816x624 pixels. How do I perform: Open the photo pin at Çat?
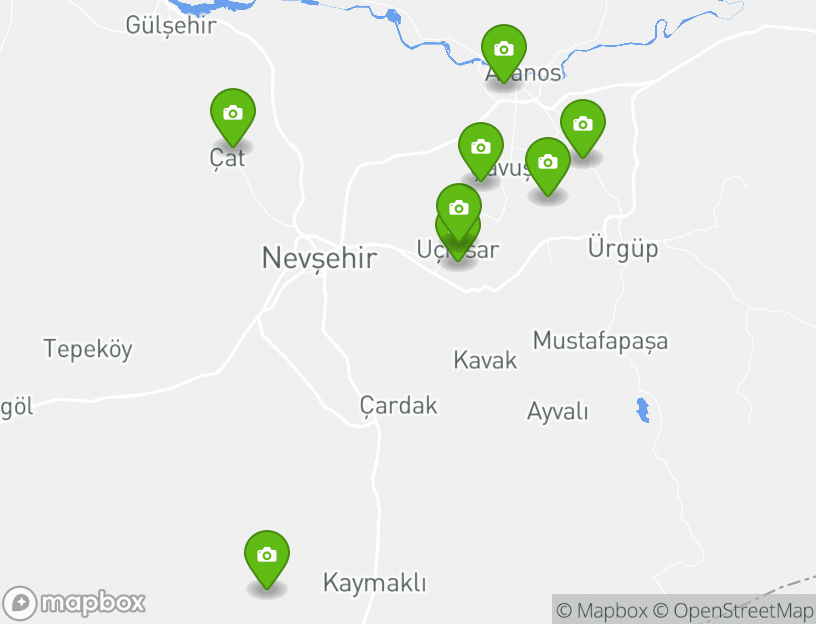point(232,114)
